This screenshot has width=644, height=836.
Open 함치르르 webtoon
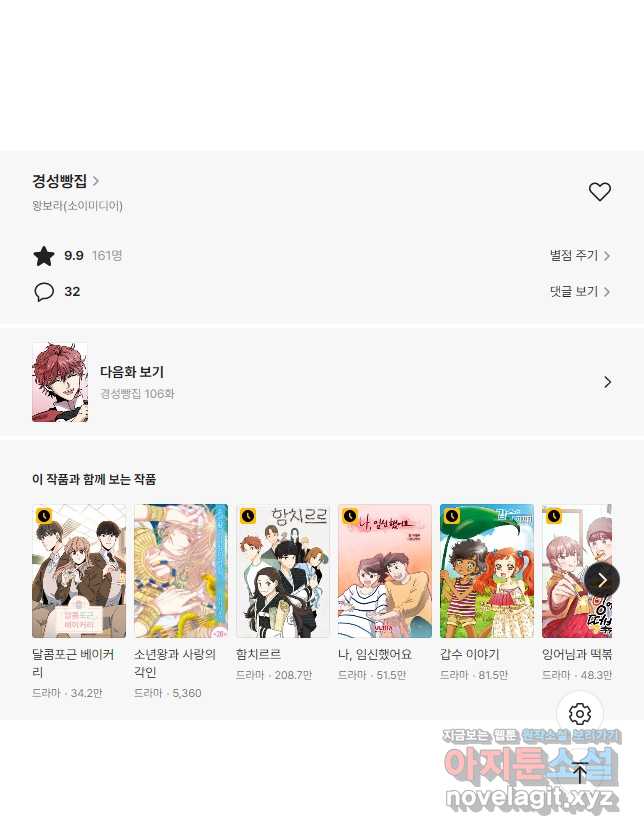pos(283,572)
